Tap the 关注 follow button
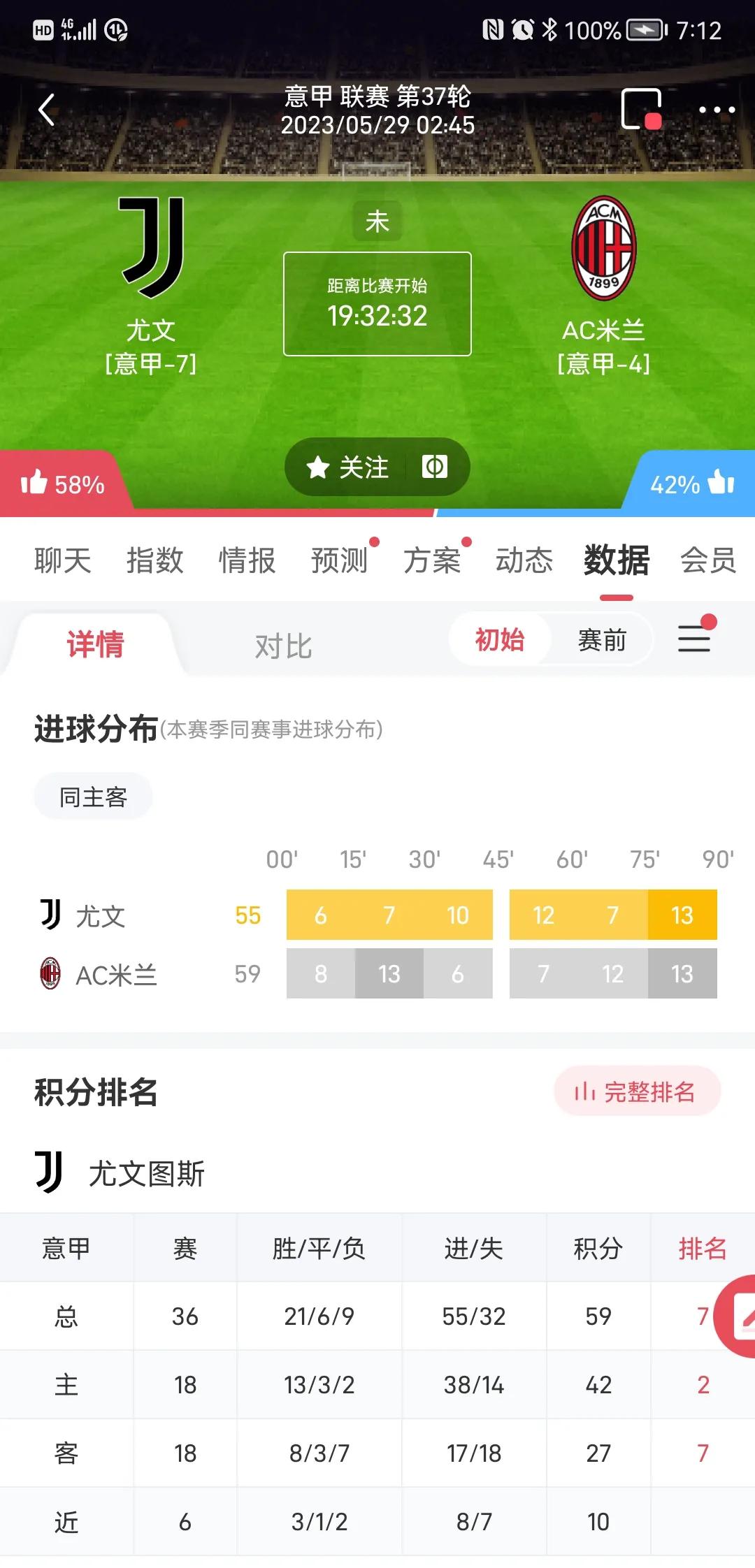This screenshot has height=1568, width=755. (358, 467)
